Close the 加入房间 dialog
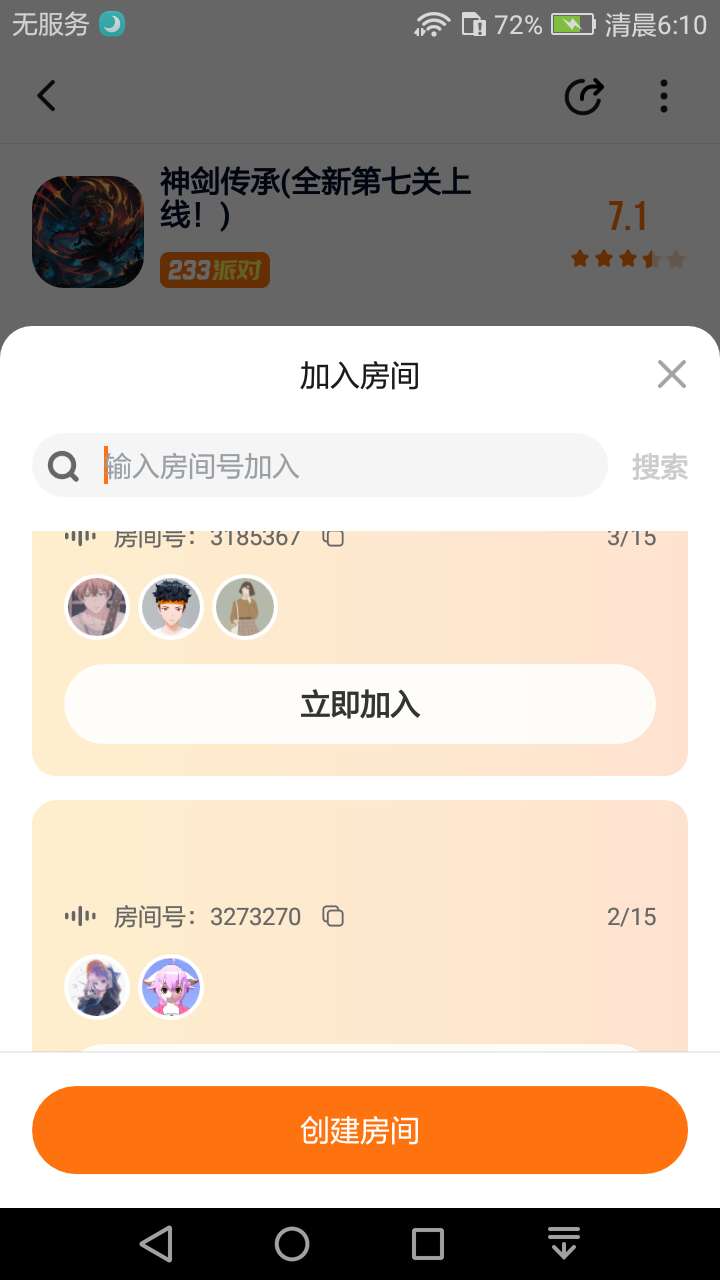Viewport: 720px width, 1280px height. click(671, 375)
